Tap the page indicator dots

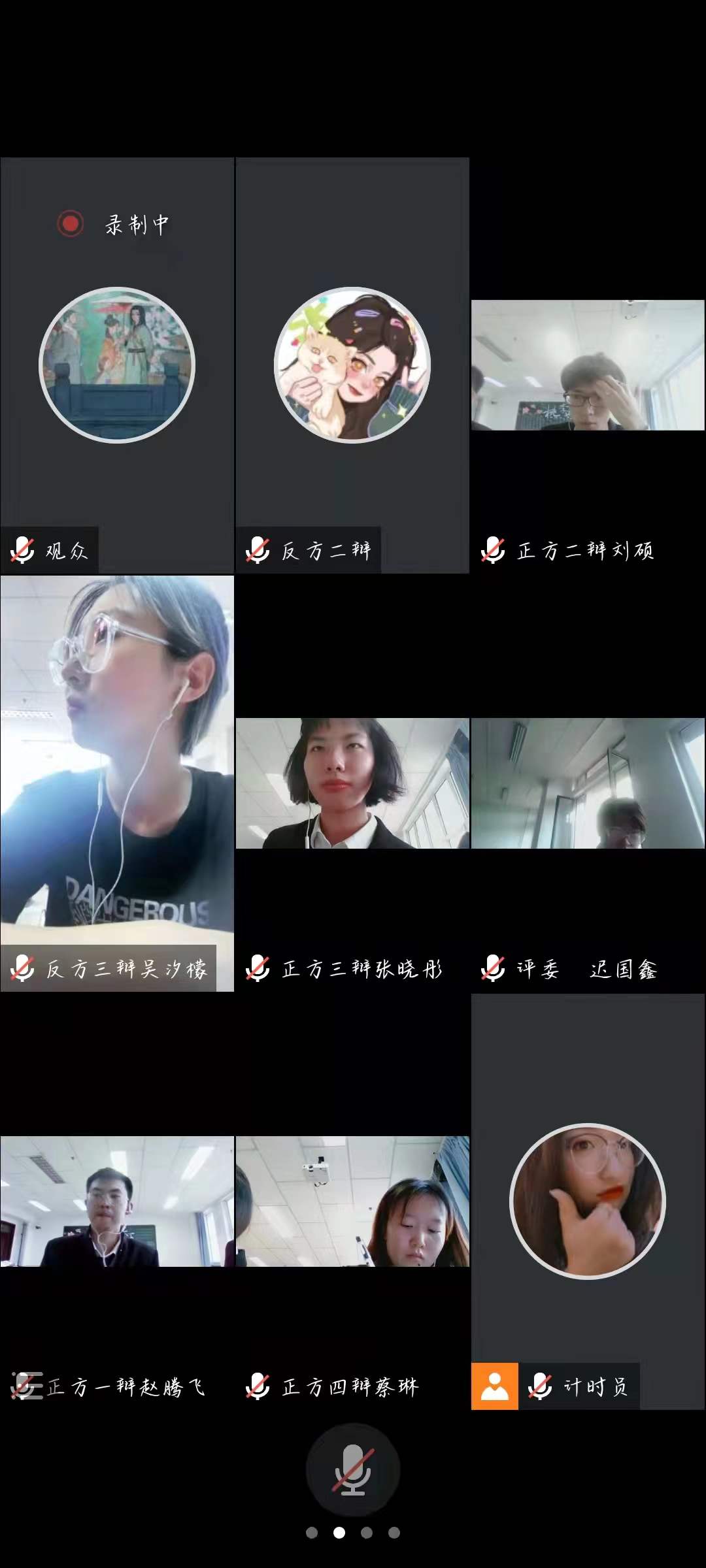[x=353, y=1533]
